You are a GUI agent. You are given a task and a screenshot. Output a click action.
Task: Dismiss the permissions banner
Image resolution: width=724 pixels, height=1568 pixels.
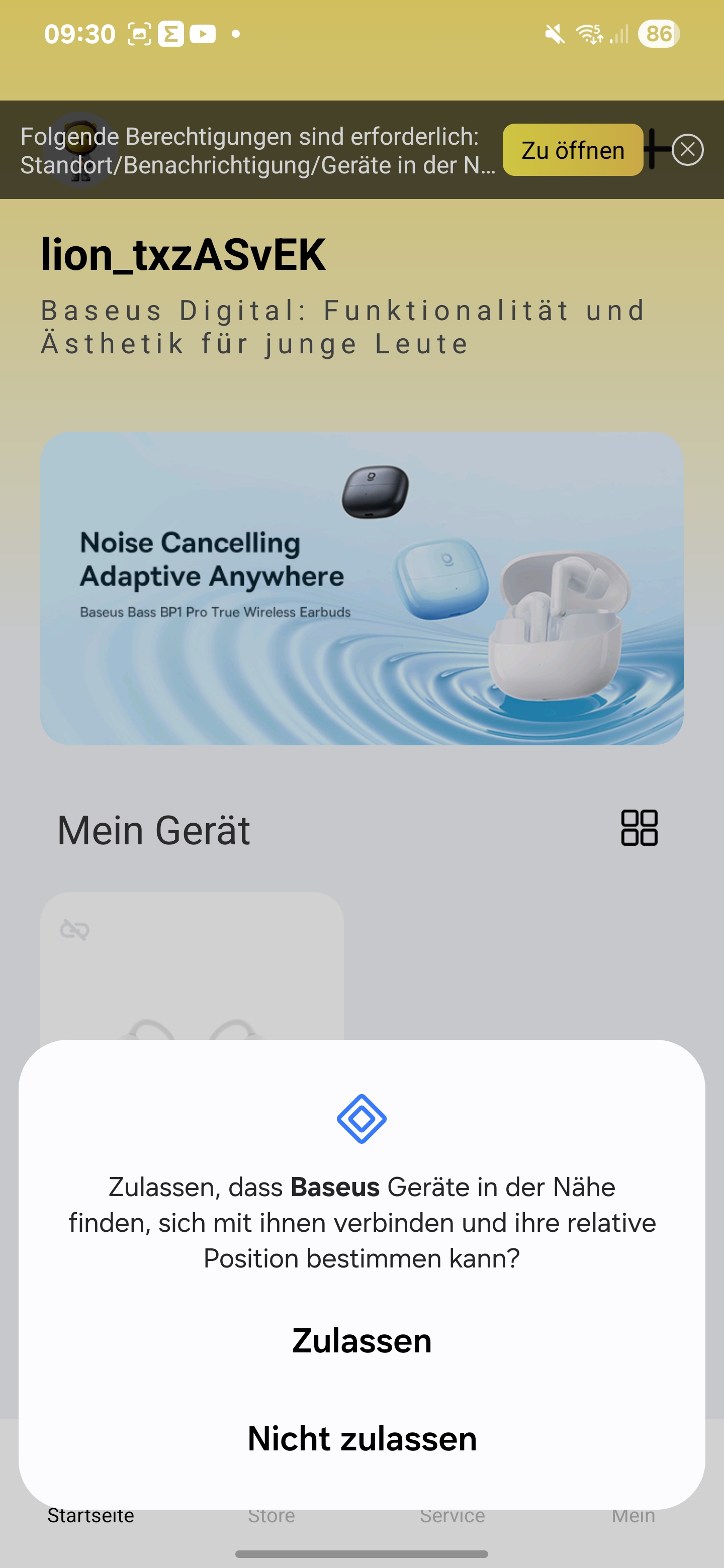click(x=688, y=150)
